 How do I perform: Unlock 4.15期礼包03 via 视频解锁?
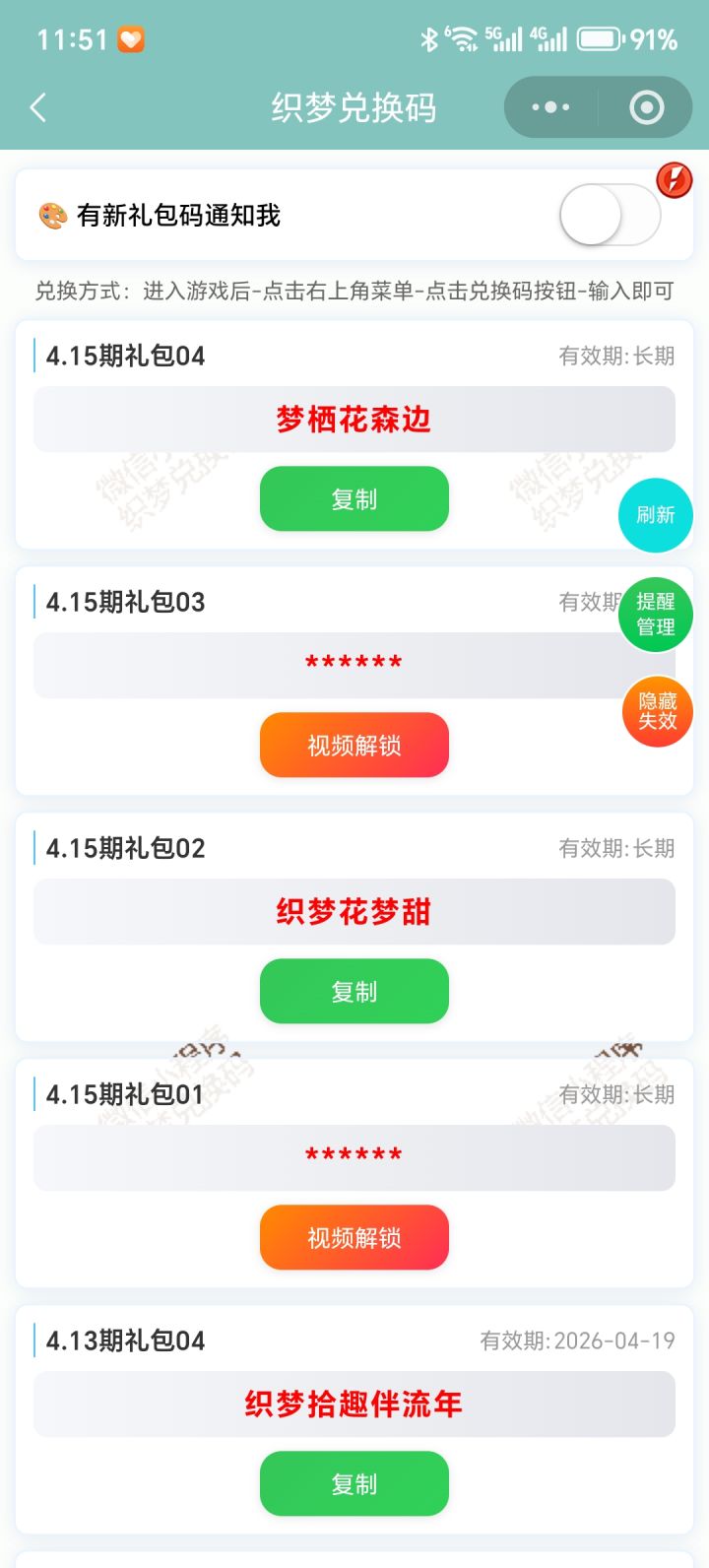(354, 745)
